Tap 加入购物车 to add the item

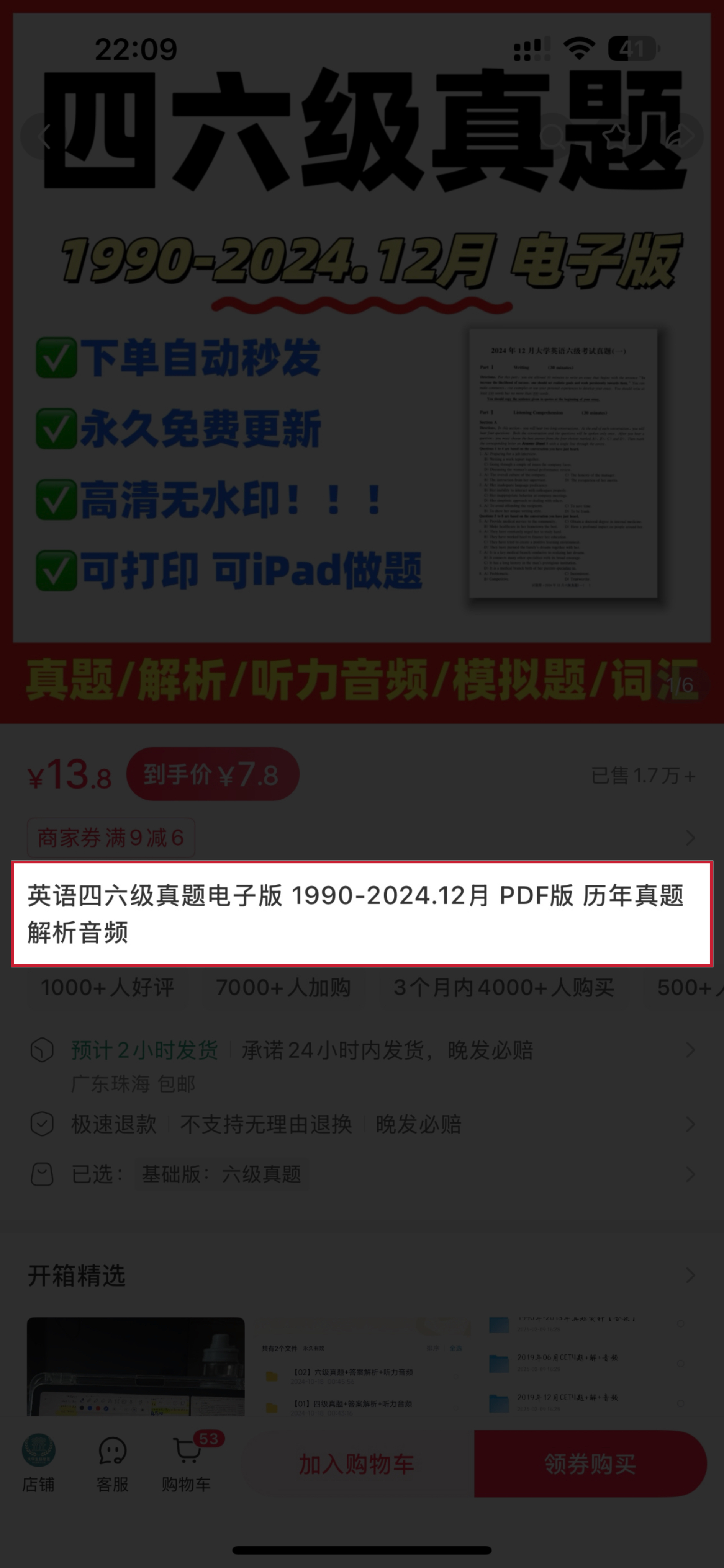coord(356,1464)
